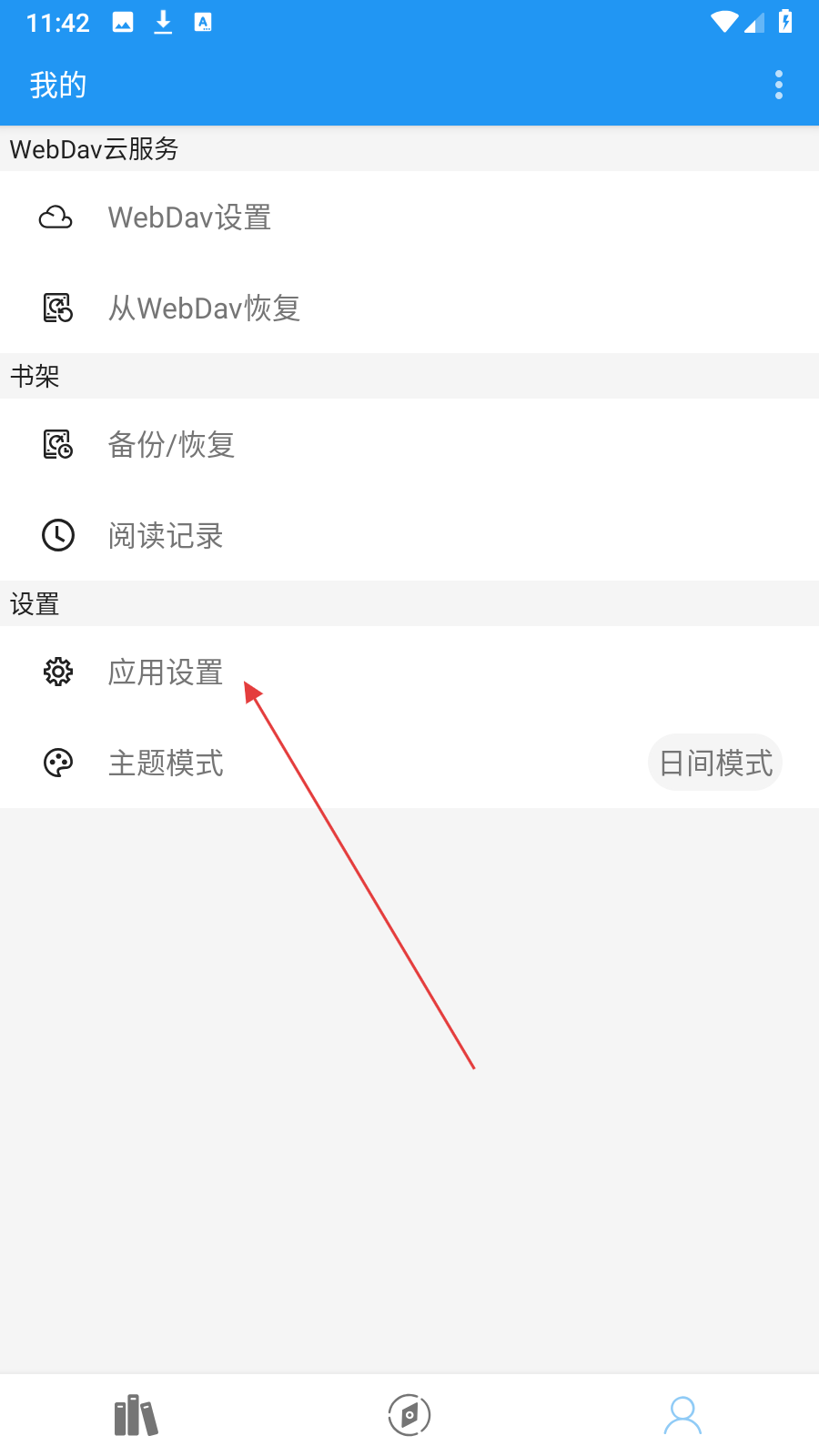
Task: Tap the 主题模式 row
Action: 409,763
